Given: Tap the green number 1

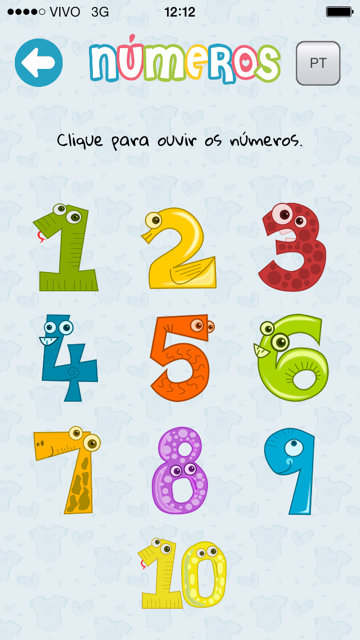Looking at the screenshot, I should [65, 247].
